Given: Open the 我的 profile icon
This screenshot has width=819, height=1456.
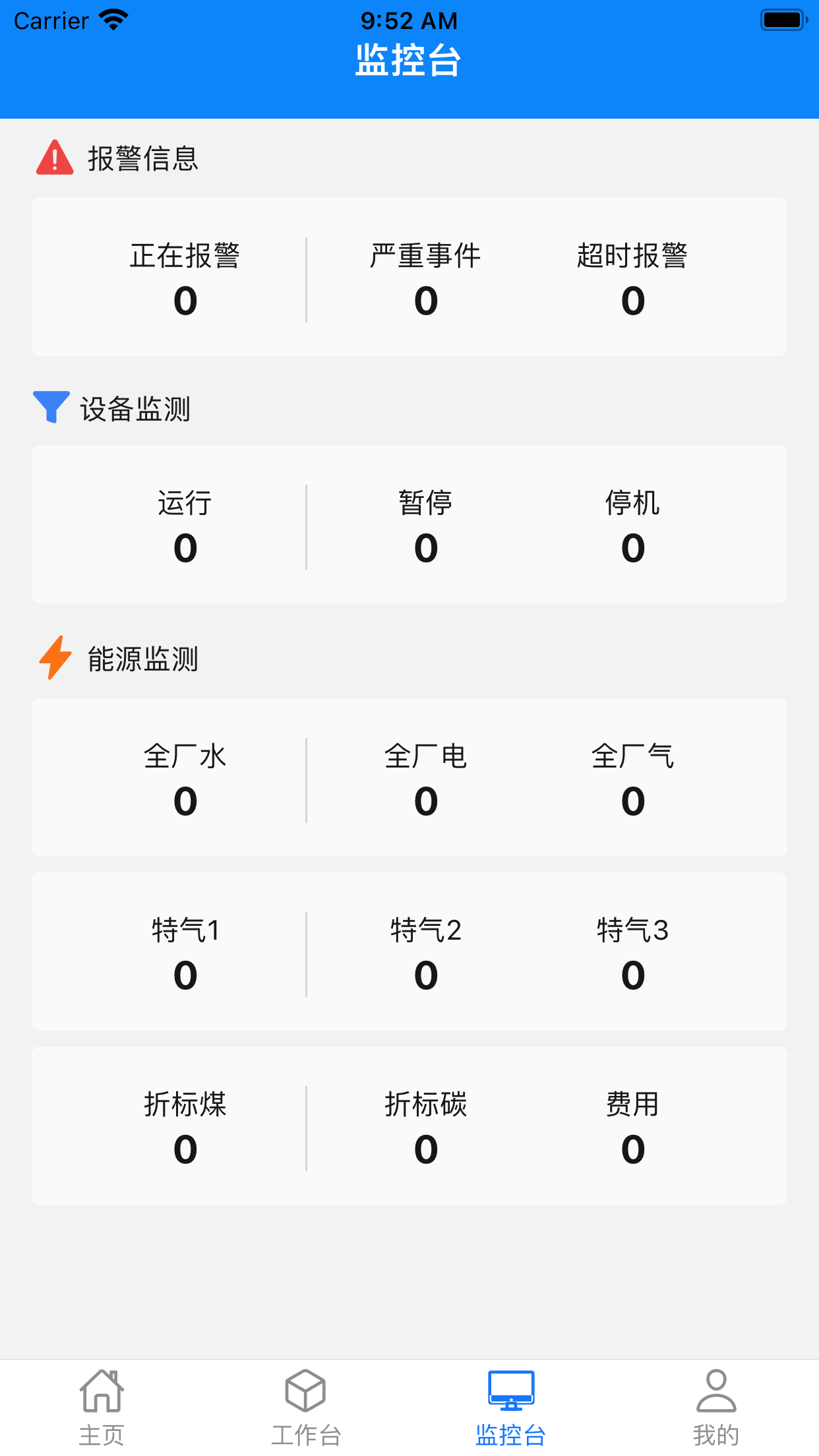Looking at the screenshot, I should click(x=716, y=1391).
